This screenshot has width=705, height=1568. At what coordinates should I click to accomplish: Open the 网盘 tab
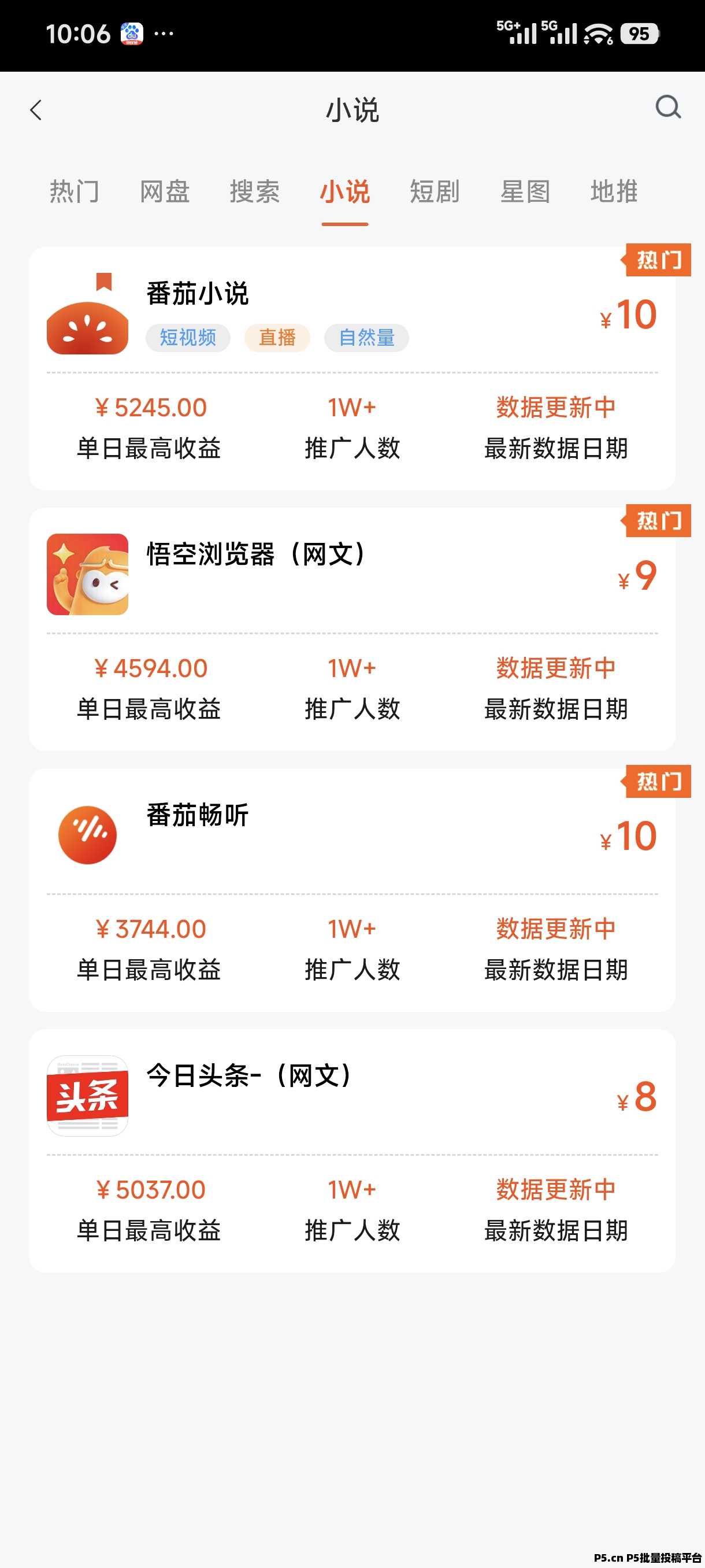[164, 192]
